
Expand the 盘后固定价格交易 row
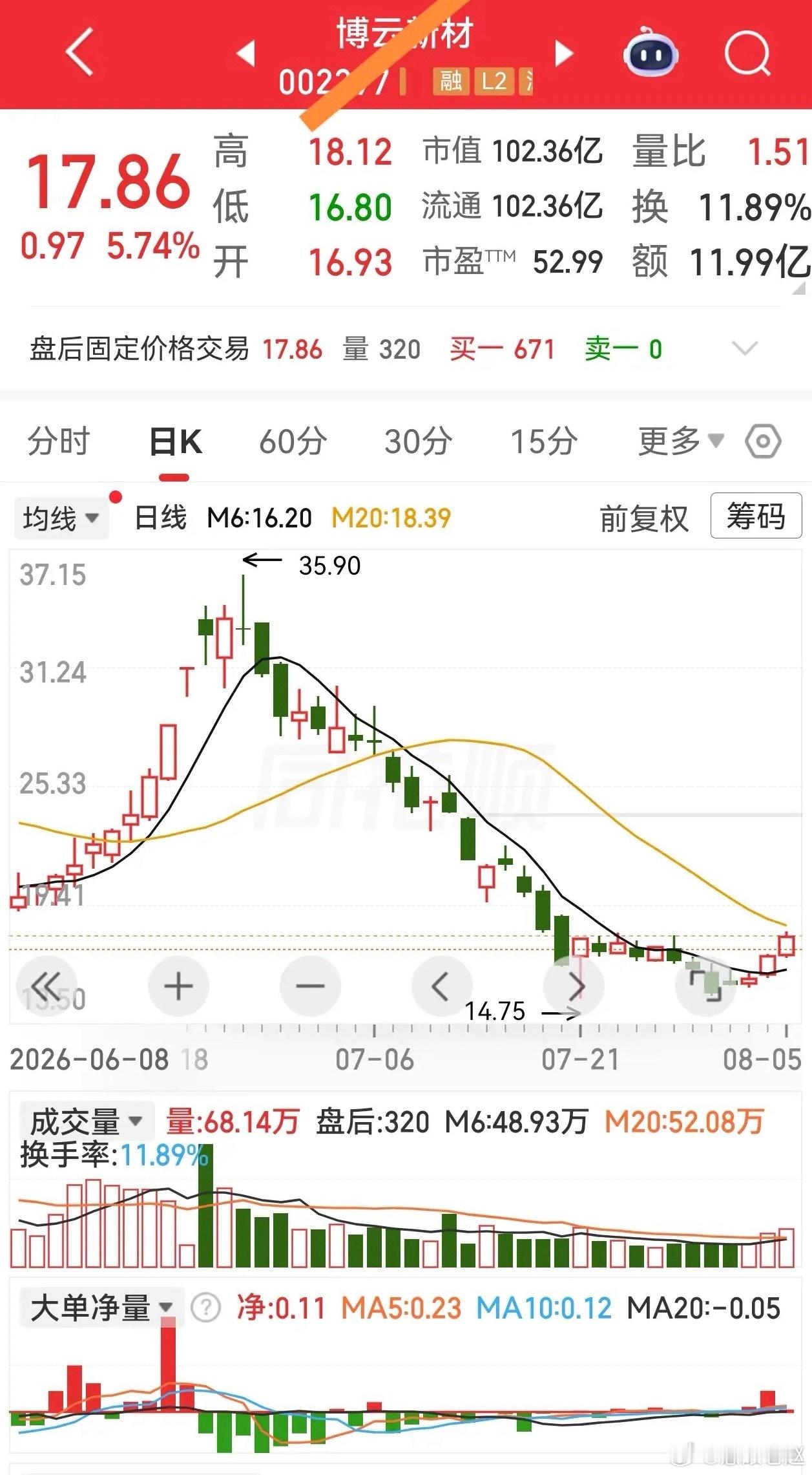(x=744, y=349)
